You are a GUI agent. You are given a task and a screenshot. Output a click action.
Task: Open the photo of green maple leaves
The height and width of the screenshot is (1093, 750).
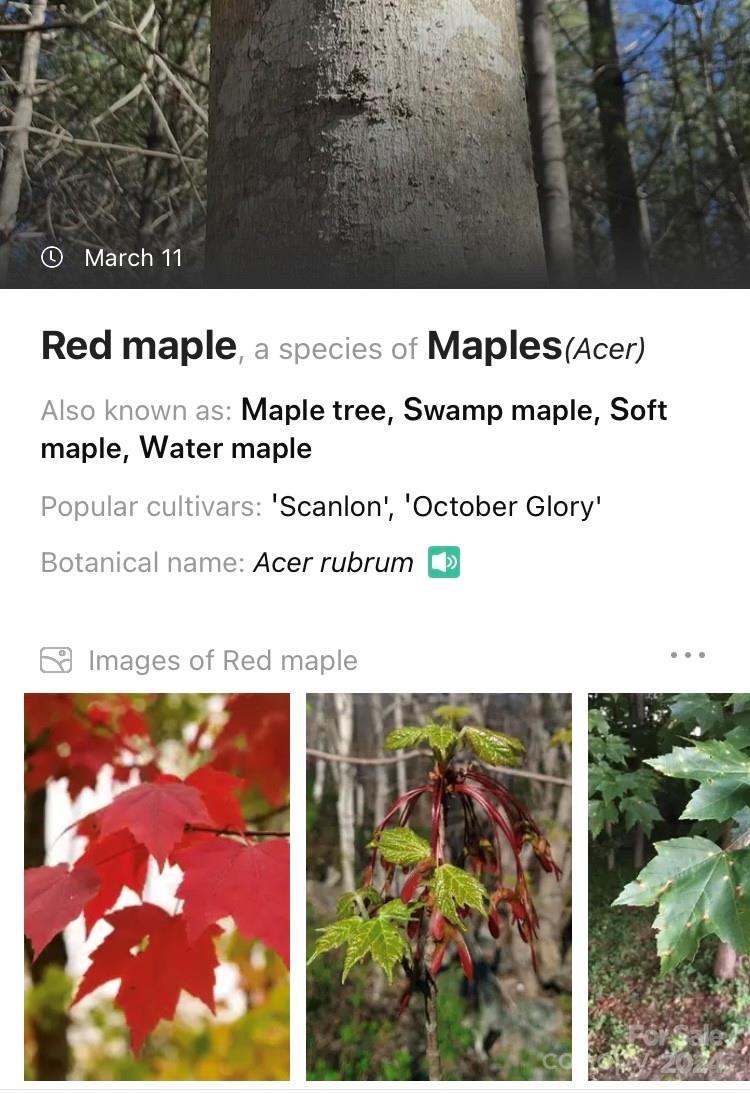tap(669, 886)
